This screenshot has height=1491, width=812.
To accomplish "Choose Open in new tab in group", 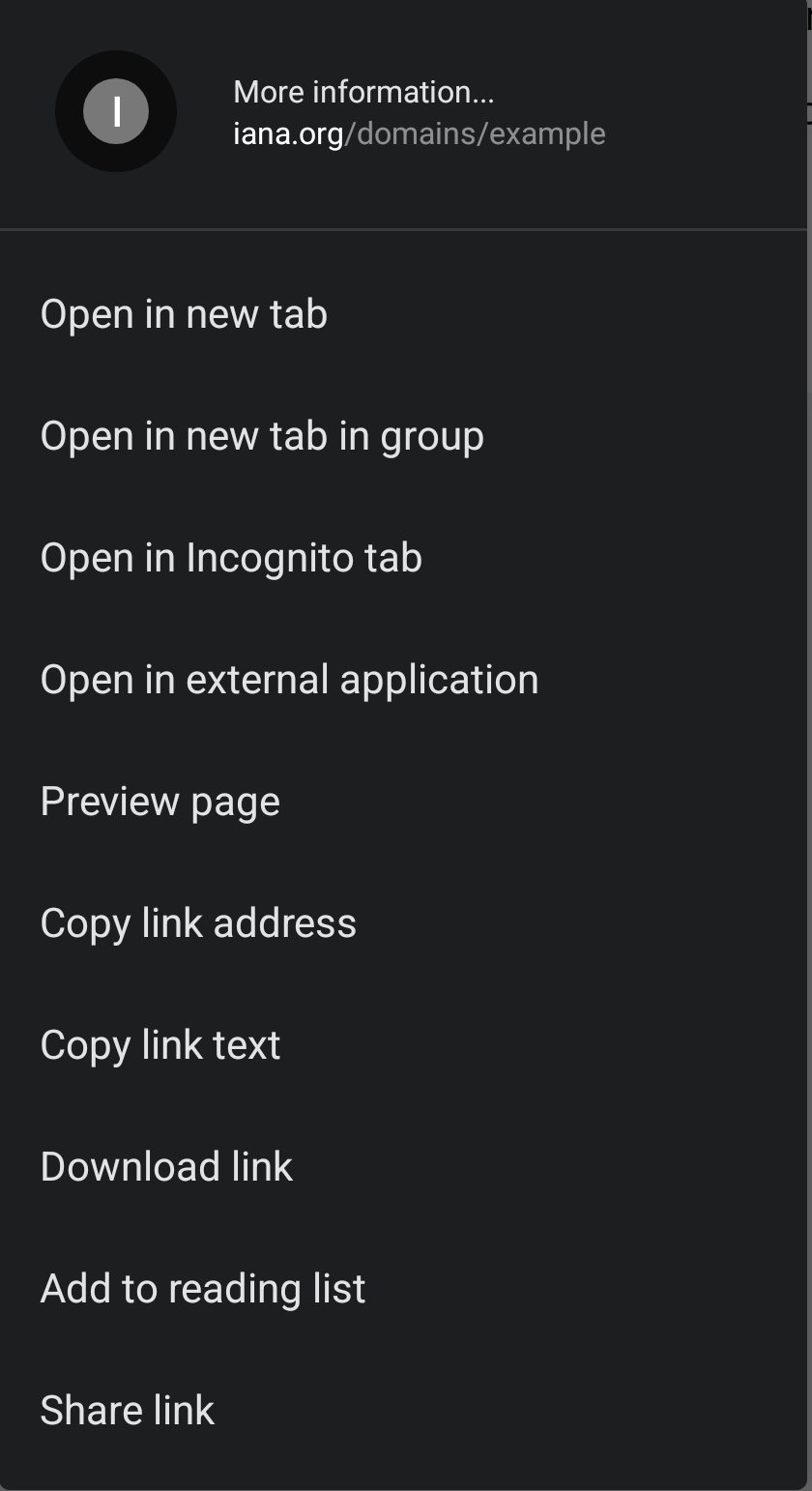I will pyautogui.click(x=262, y=436).
